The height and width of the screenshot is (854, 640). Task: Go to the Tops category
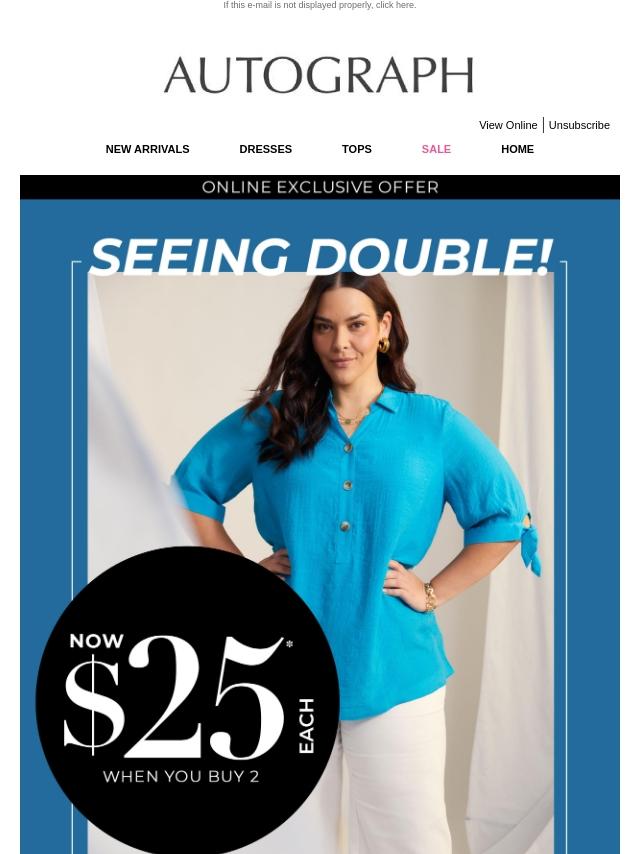tap(356, 149)
